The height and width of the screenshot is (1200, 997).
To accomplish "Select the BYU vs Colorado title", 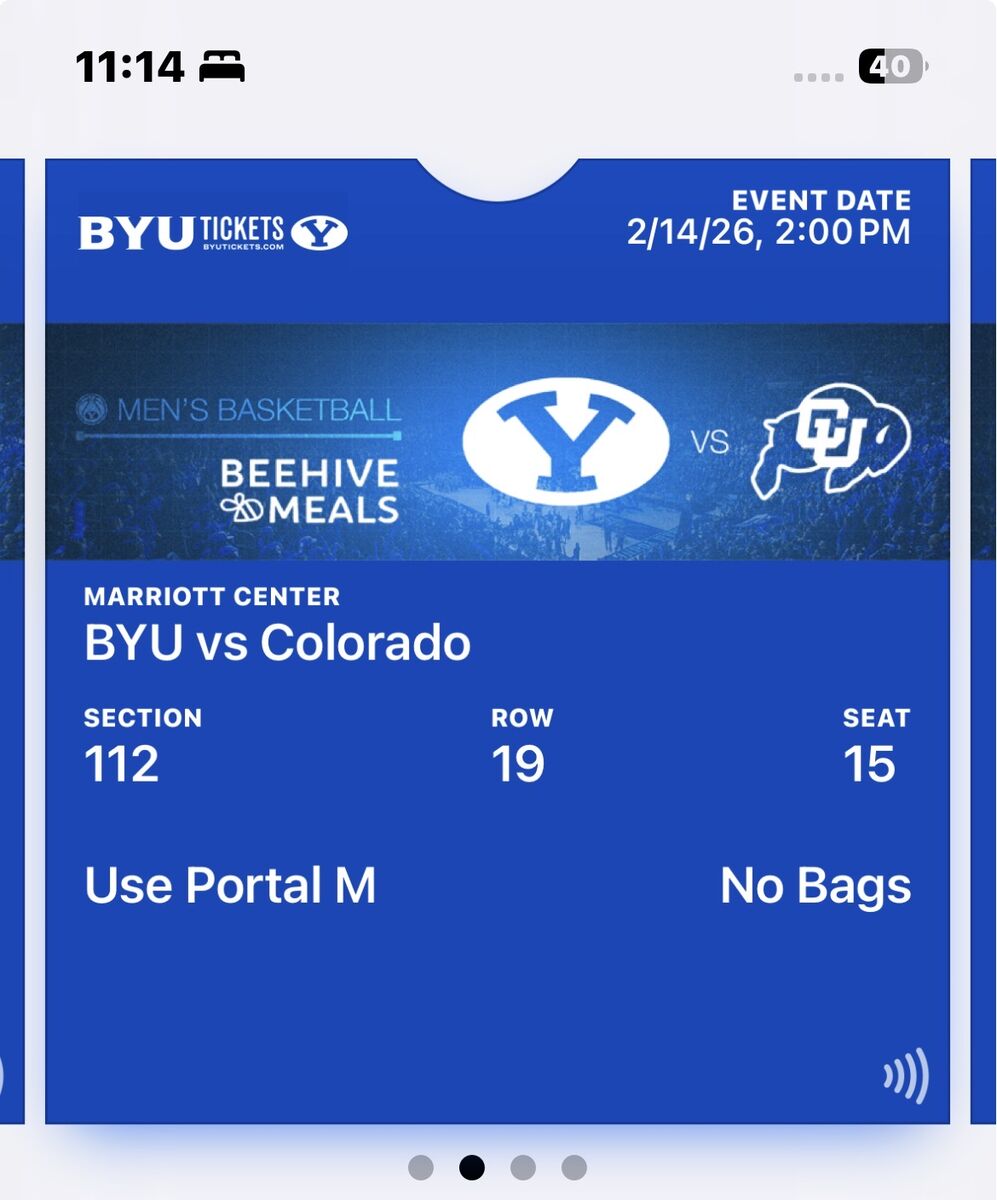I will tap(278, 644).
